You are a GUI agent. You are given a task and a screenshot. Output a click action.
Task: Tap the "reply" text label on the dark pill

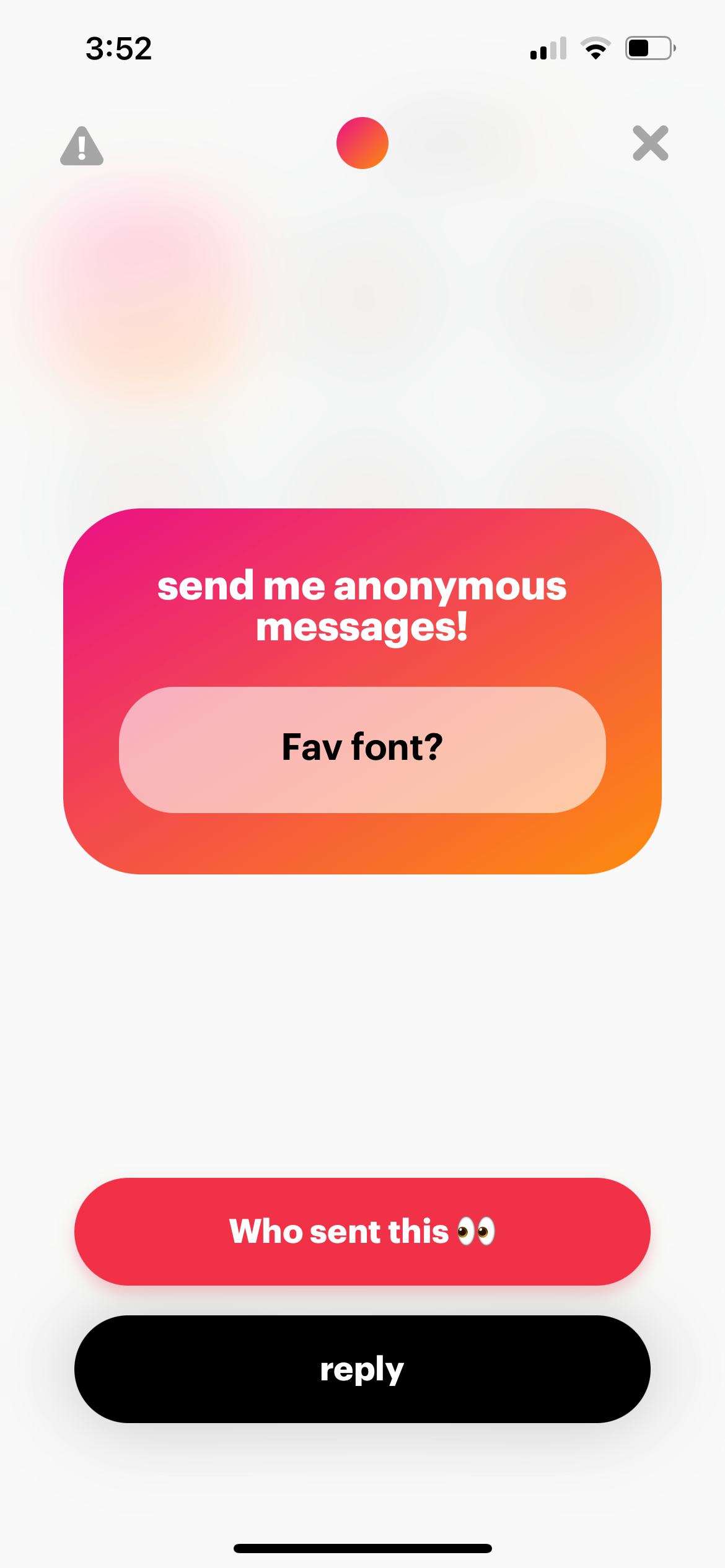[x=362, y=1370]
